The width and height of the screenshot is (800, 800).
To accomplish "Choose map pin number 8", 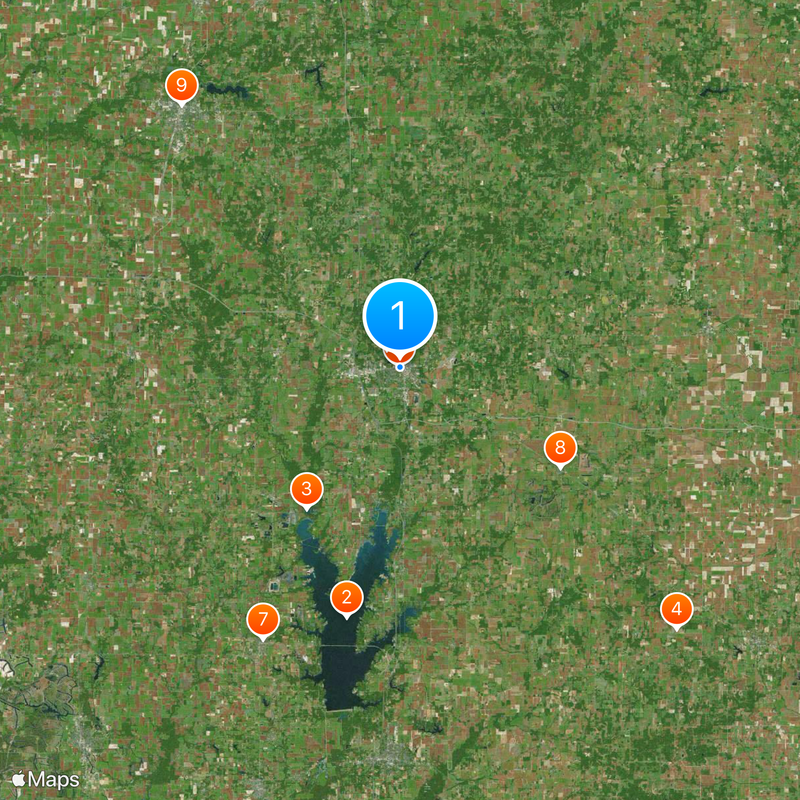I will tap(560, 447).
